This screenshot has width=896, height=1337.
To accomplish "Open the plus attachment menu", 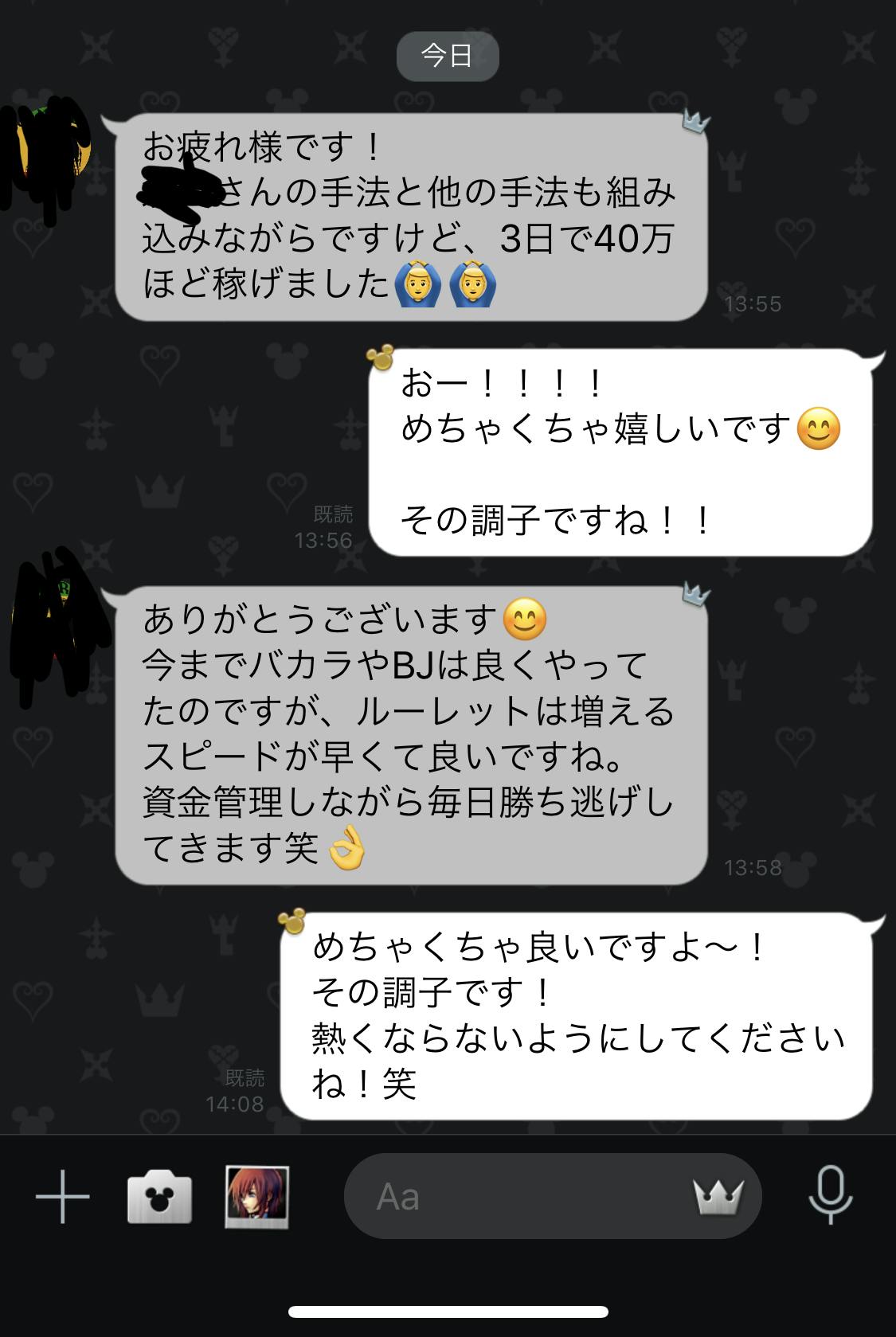I will coord(62,1196).
